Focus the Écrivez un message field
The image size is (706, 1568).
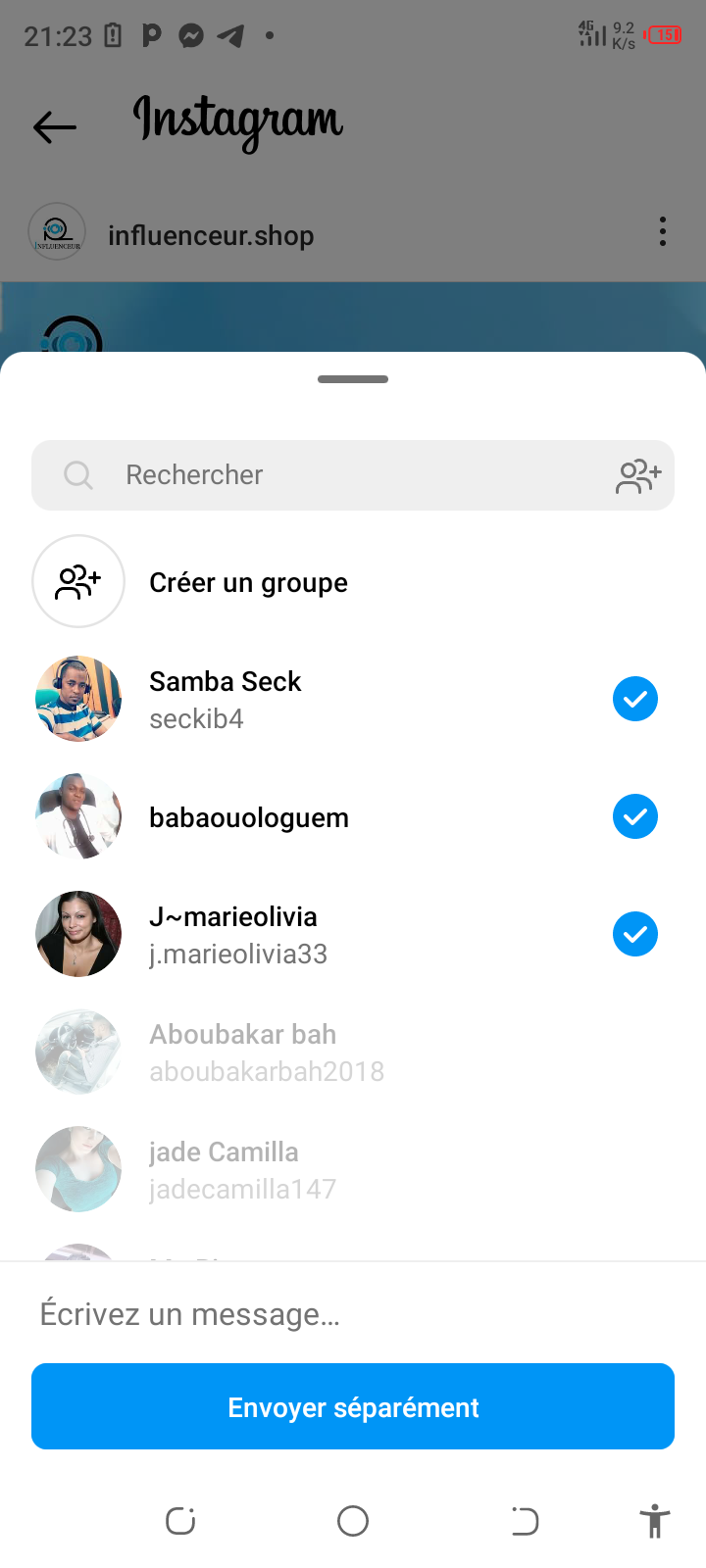click(x=353, y=1314)
